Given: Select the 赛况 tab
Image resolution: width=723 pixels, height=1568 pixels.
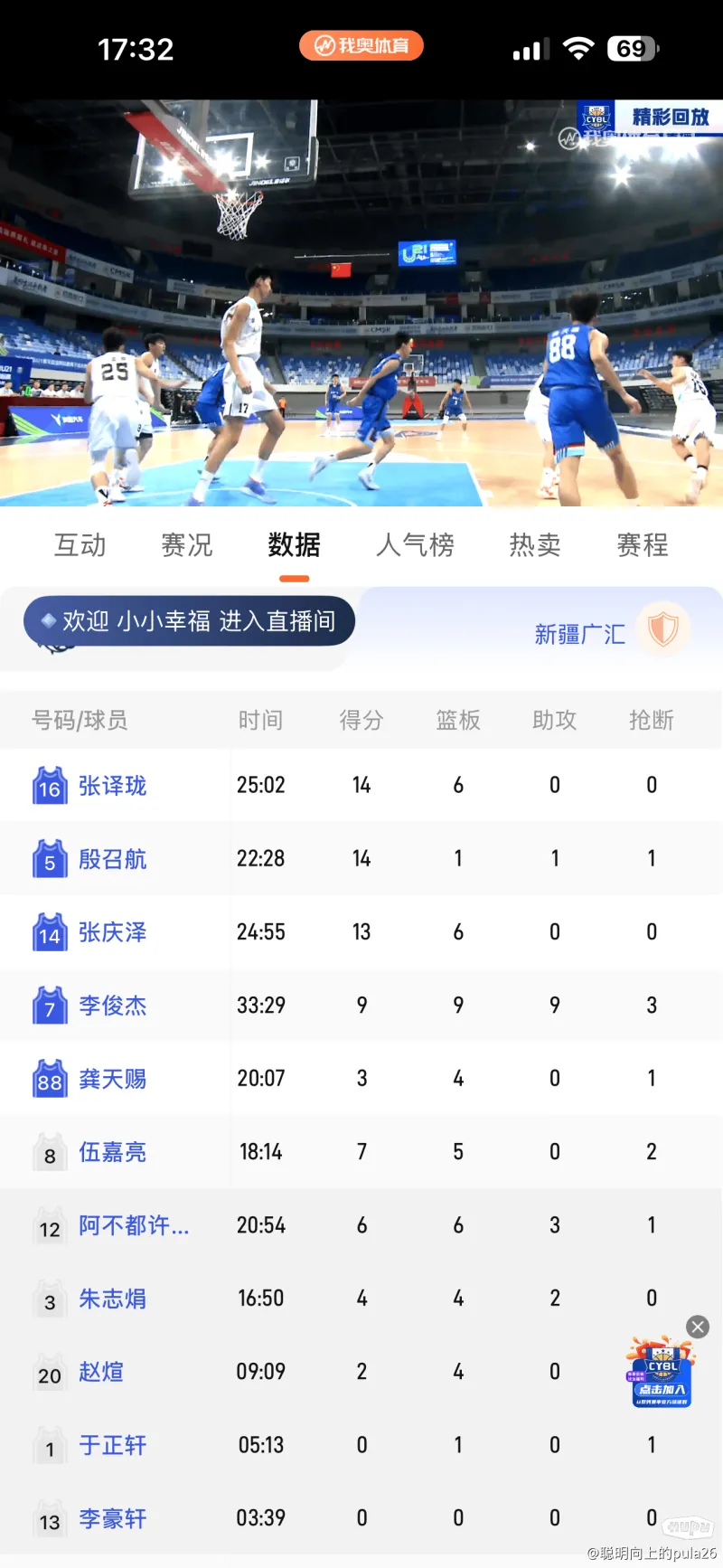Looking at the screenshot, I should pyautogui.click(x=186, y=545).
